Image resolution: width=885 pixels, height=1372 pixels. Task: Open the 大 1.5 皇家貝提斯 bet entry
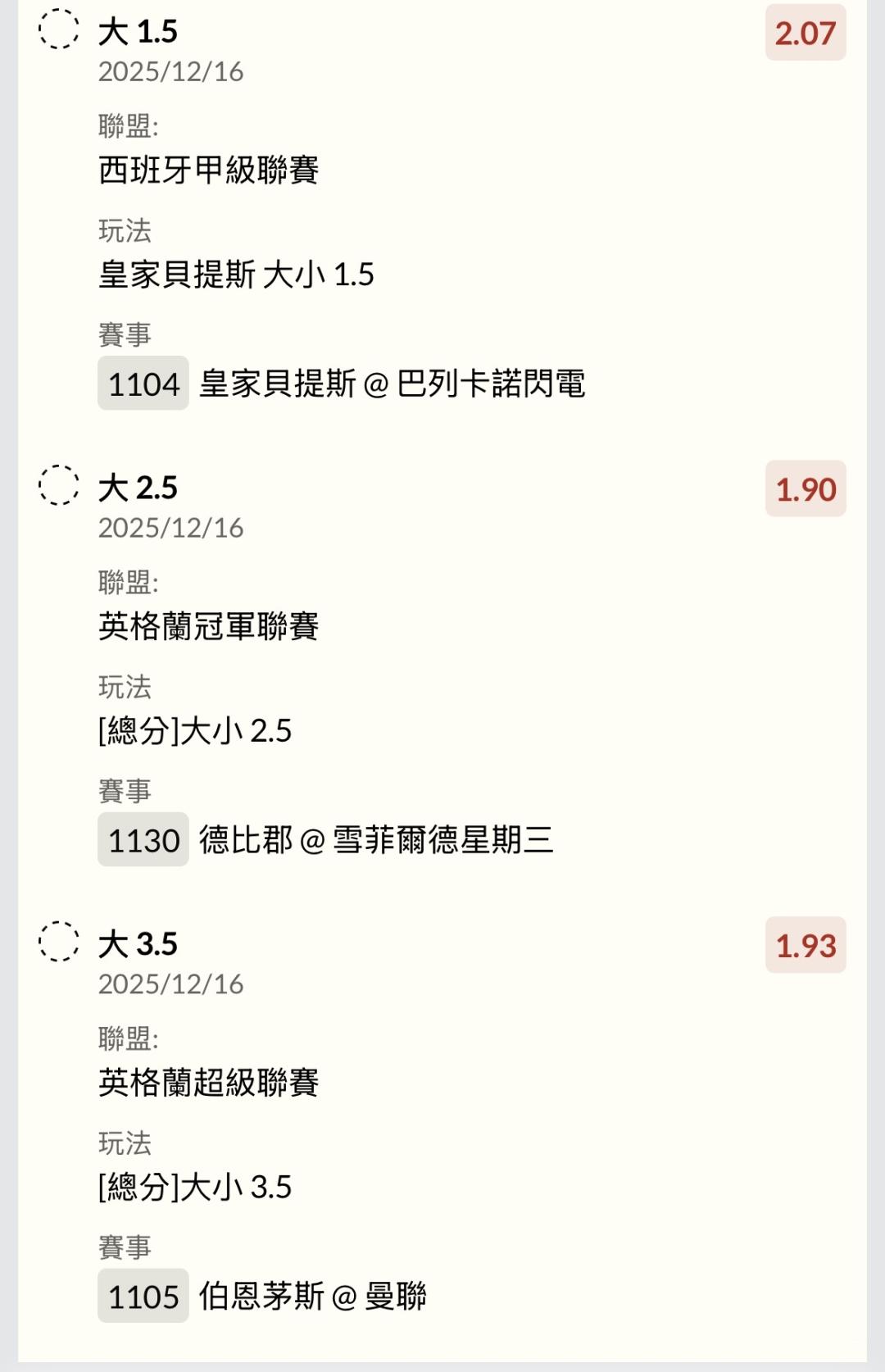tap(138, 33)
